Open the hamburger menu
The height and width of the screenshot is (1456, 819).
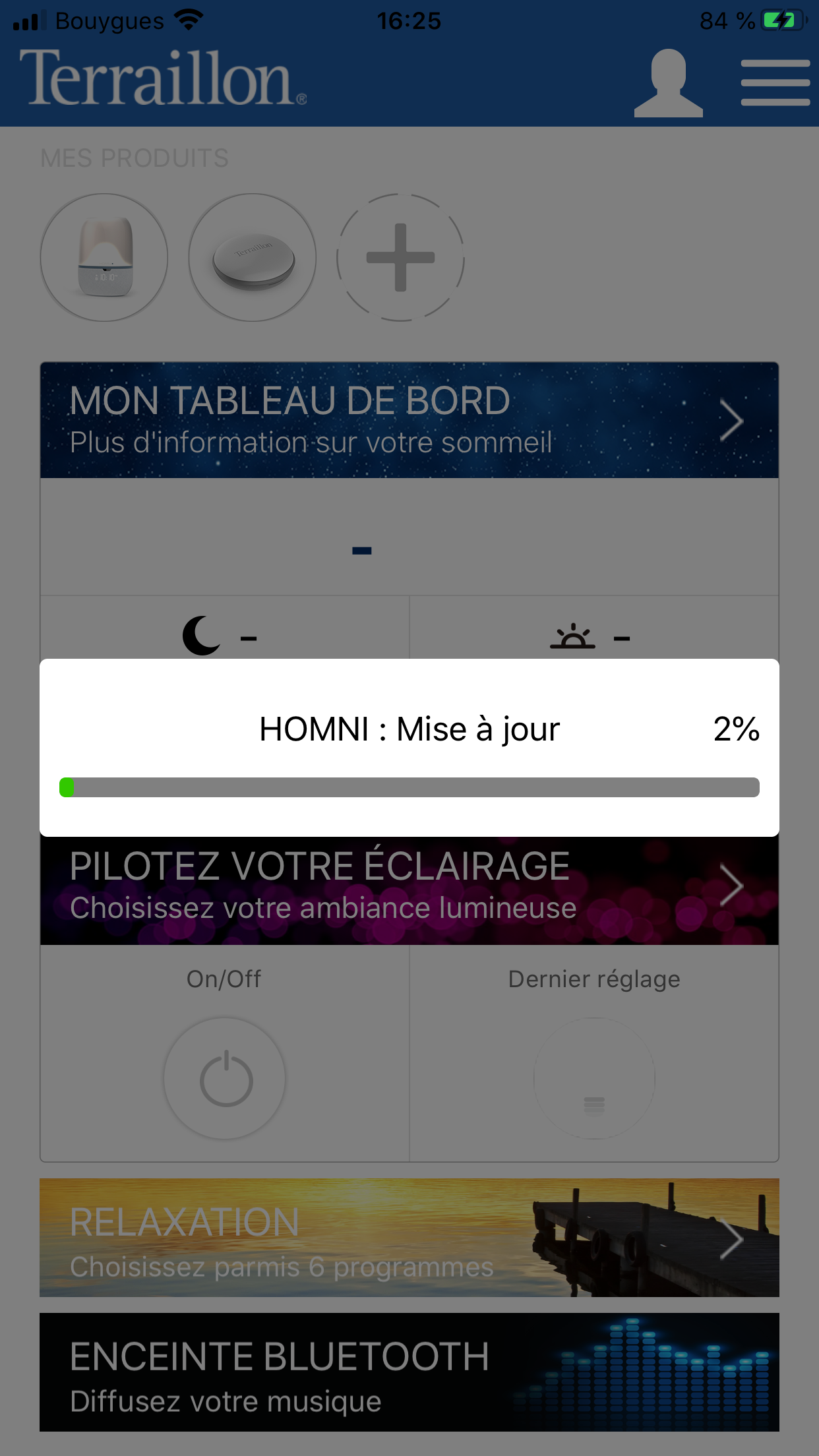pyautogui.click(x=775, y=83)
